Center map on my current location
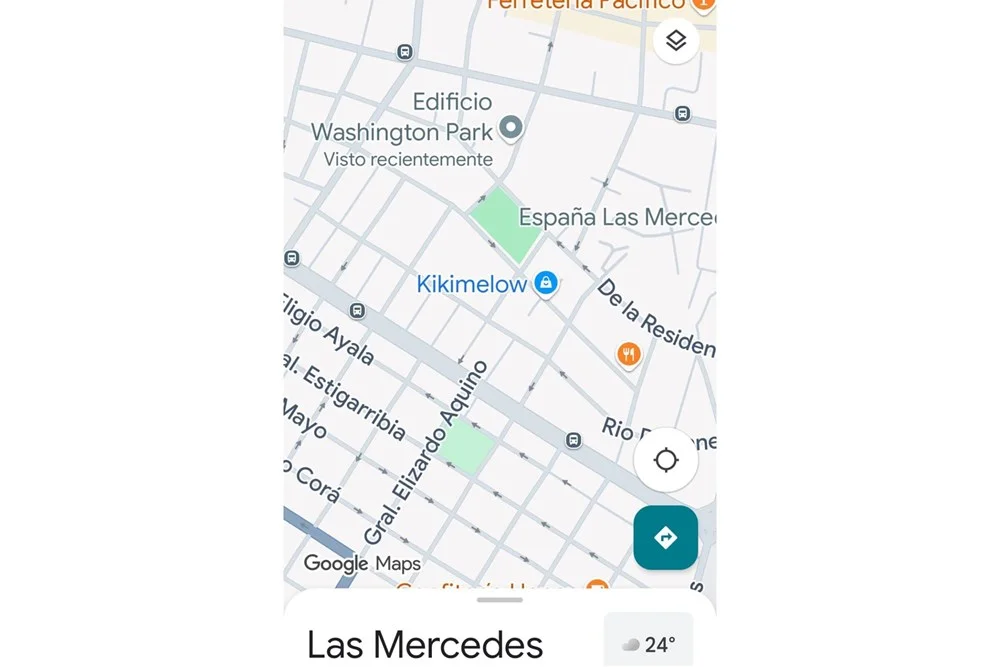Image resolution: width=1000 pixels, height=667 pixels. pyautogui.click(x=666, y=460)
